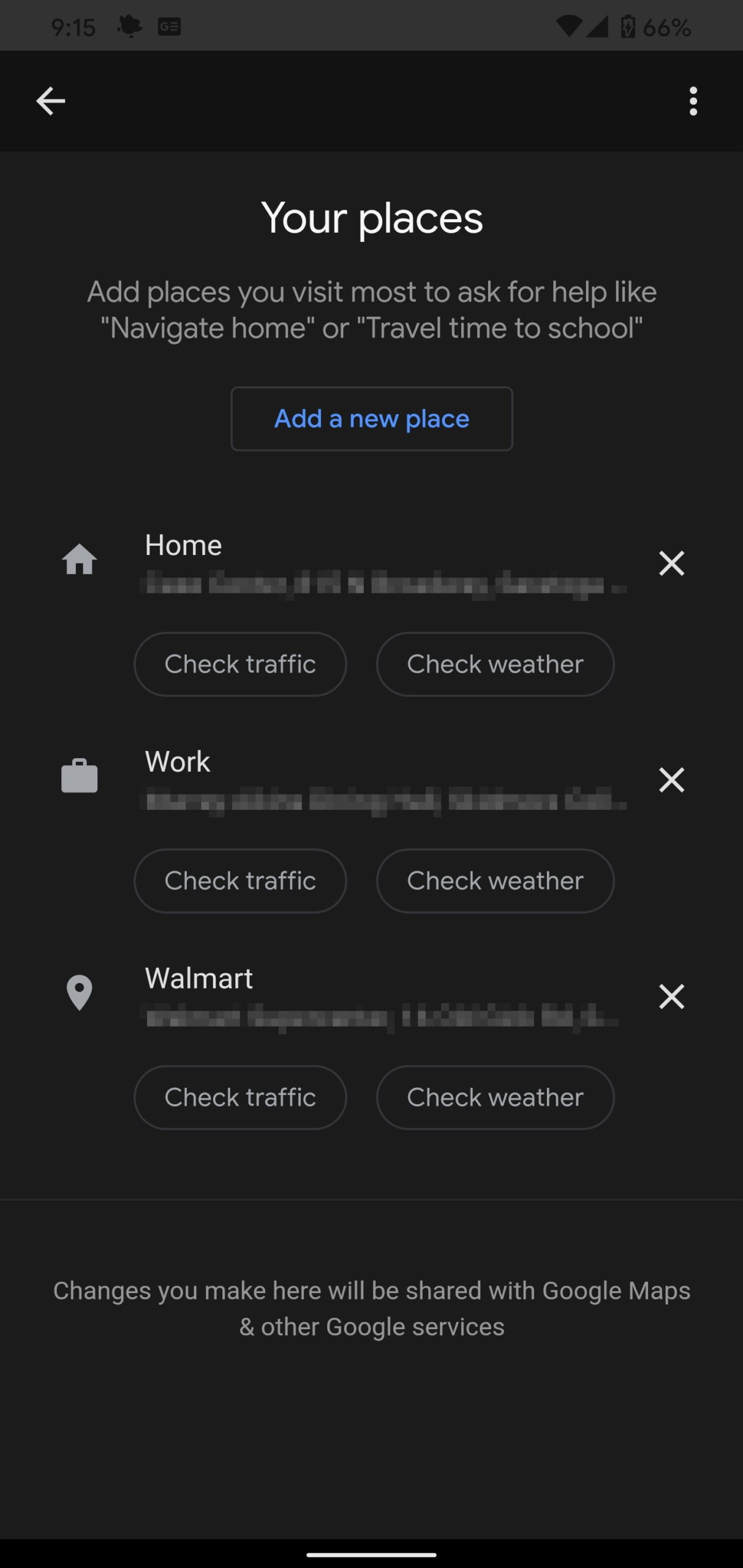Check traffic for Home
The width and height of the screenshot is (743, 1568).
(240, 665)
